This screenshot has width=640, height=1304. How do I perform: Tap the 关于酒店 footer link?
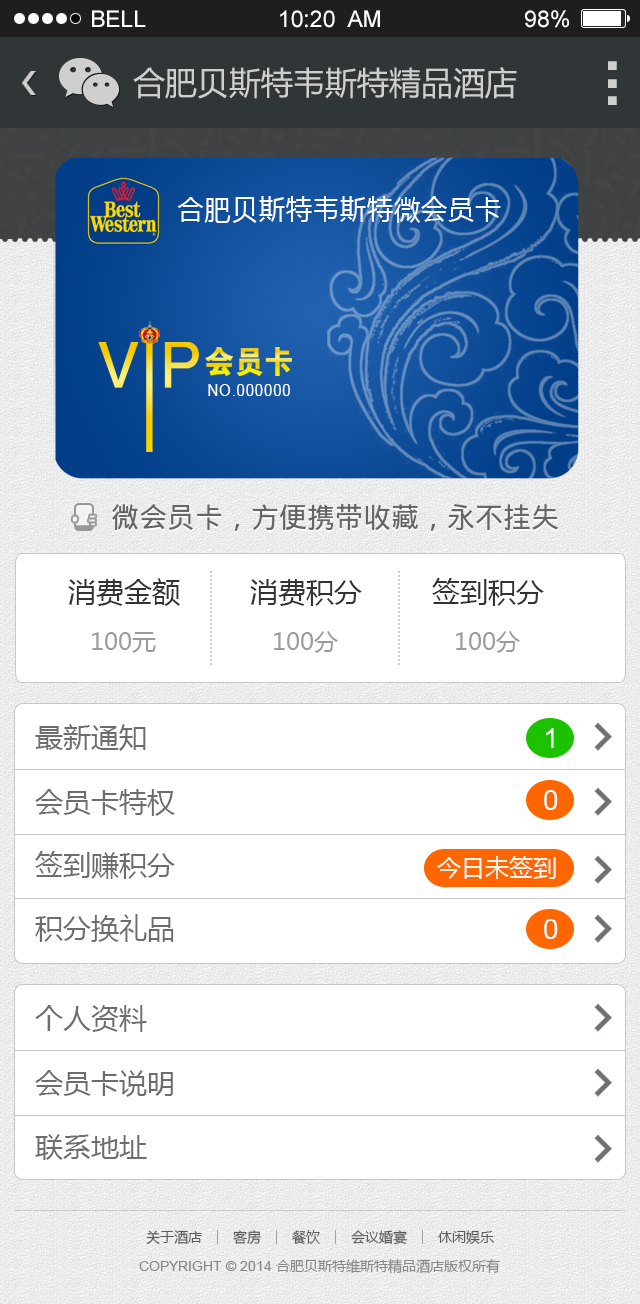pos(174,1237)
